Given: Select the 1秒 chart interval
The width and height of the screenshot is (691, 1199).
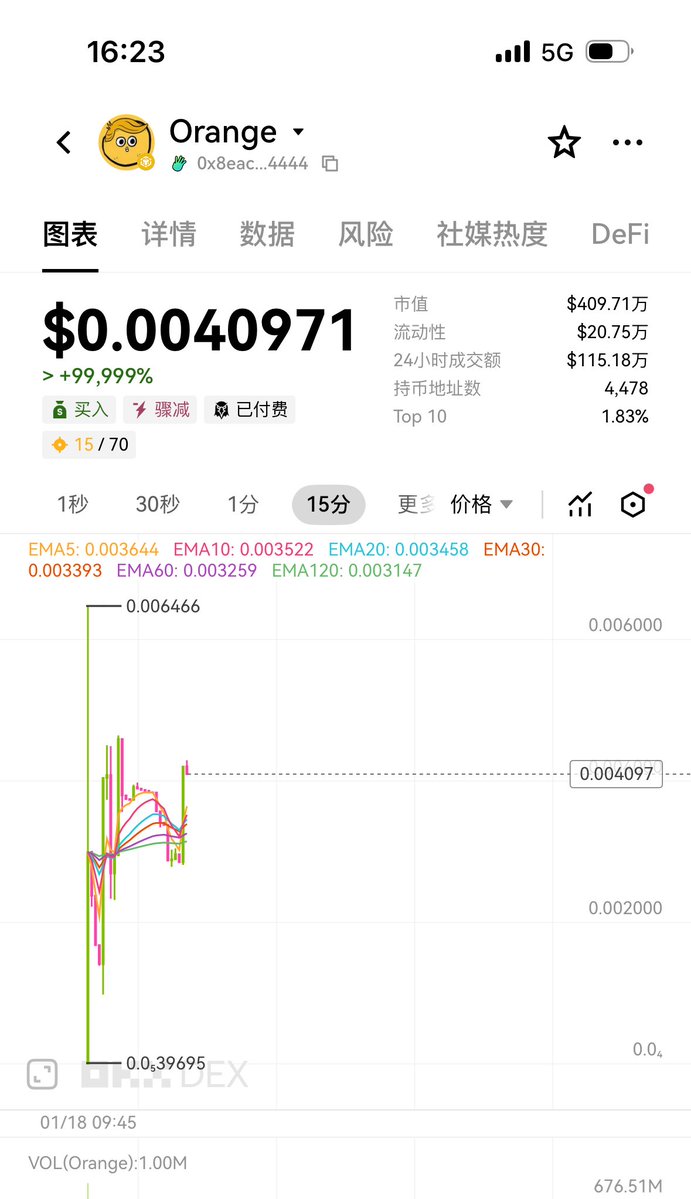Looking at the screenshot, I should (73, 505).
